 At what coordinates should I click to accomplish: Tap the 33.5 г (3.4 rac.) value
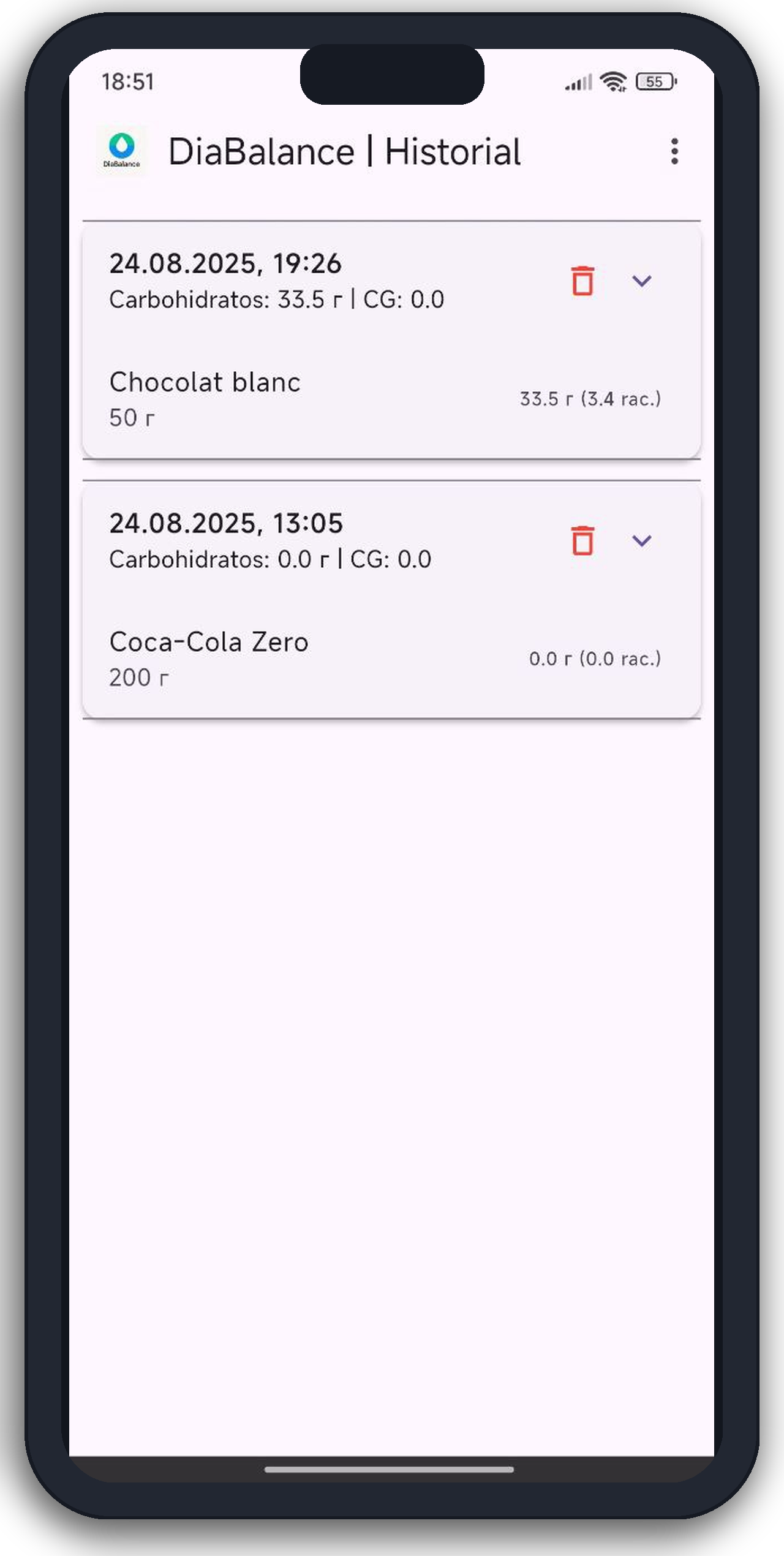(590, 398)
